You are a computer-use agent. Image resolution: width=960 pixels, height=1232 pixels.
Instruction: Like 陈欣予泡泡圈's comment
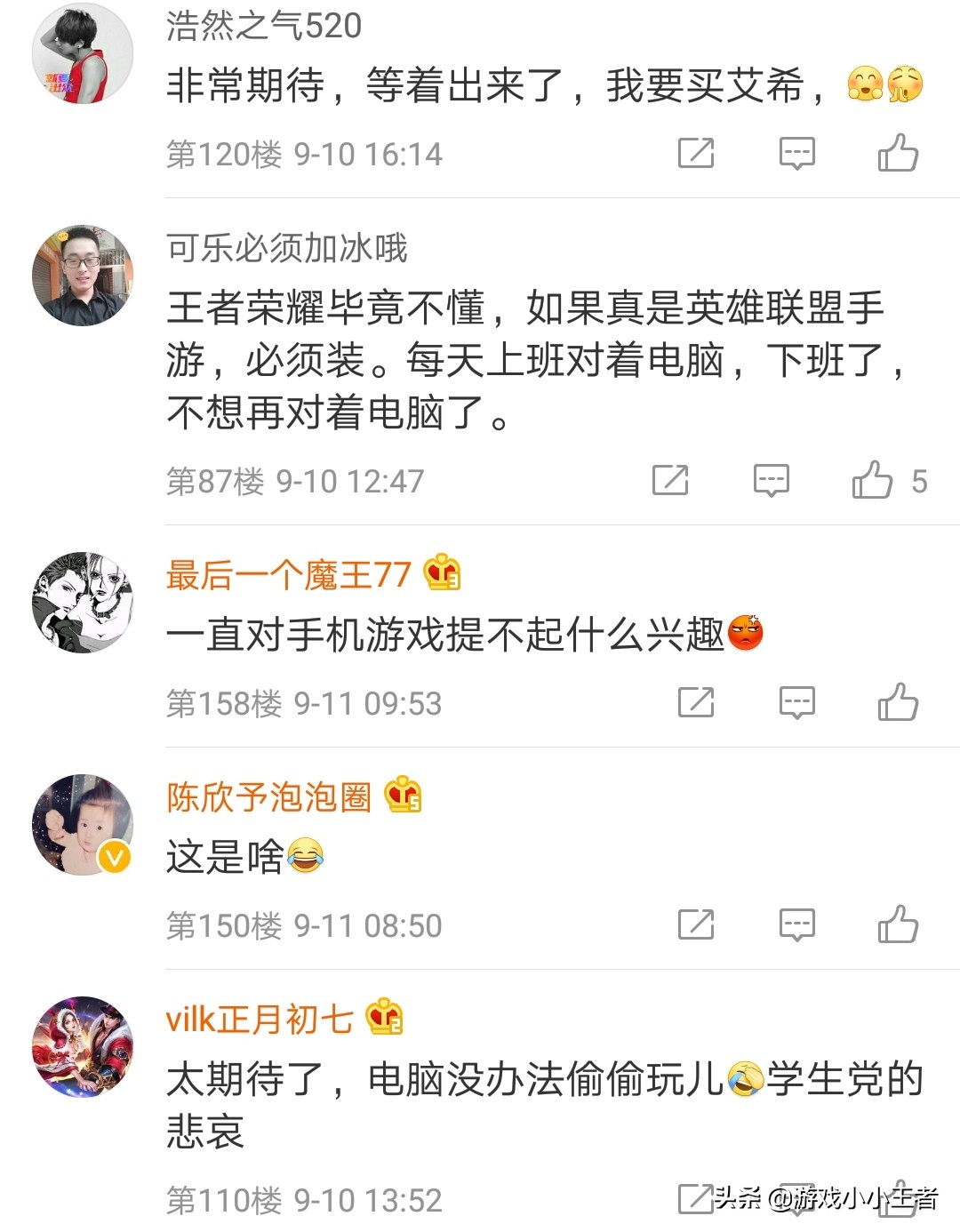pos(898,924)
